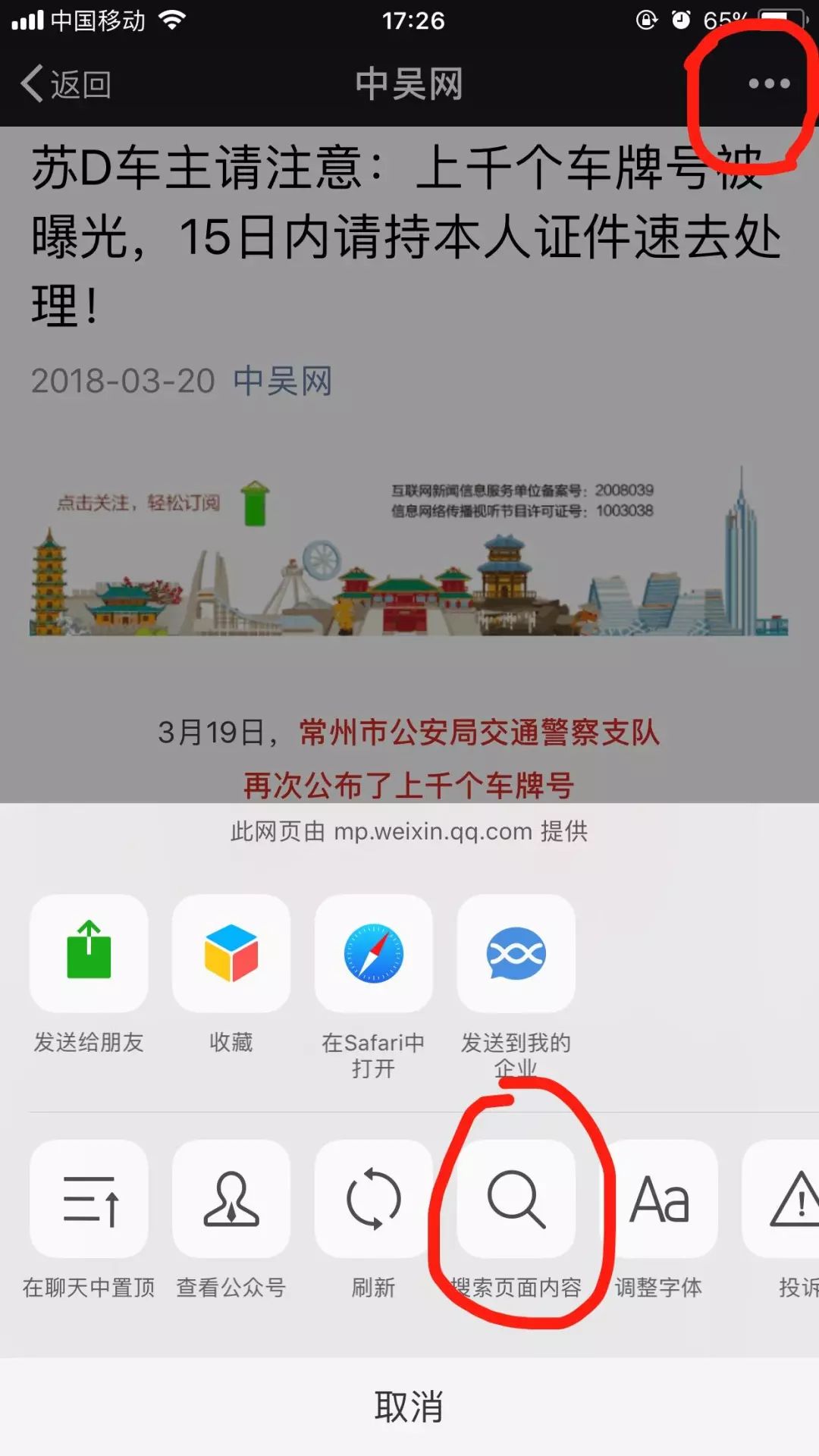Select 发送给朋友 share option

tap(89, 954)
